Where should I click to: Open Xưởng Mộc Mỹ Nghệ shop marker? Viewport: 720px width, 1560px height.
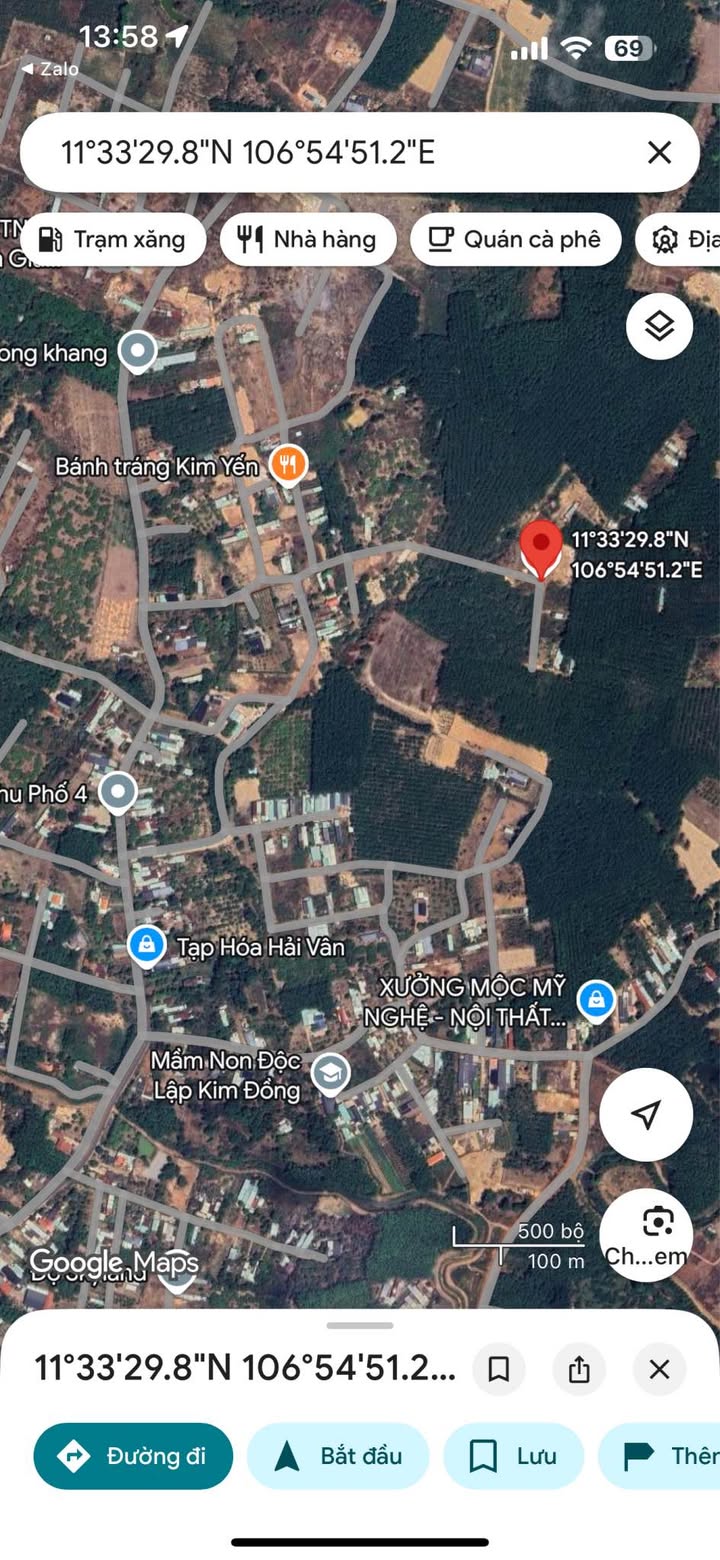click(x=597, y=999)
